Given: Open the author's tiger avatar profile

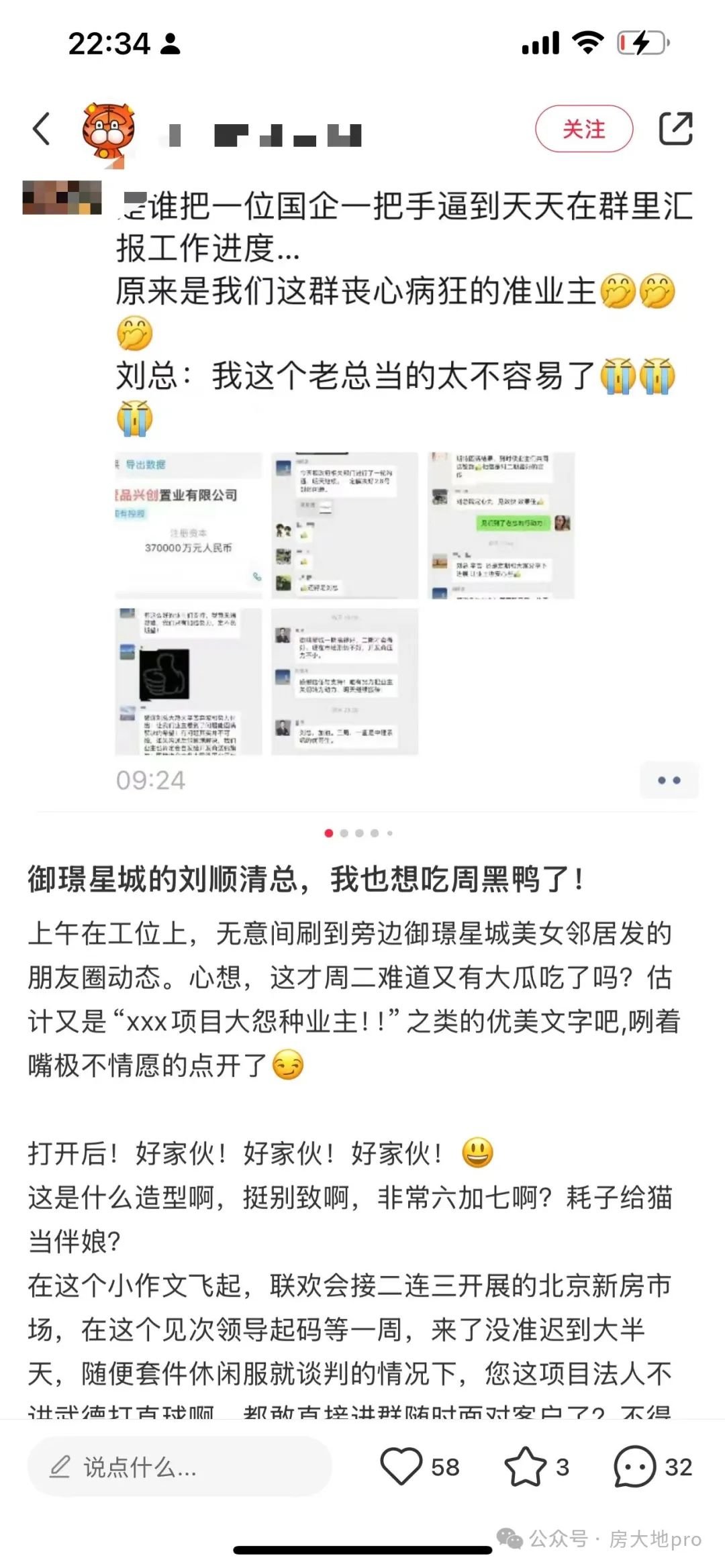Looking at the screenshot, I should [x=108, y=130].
